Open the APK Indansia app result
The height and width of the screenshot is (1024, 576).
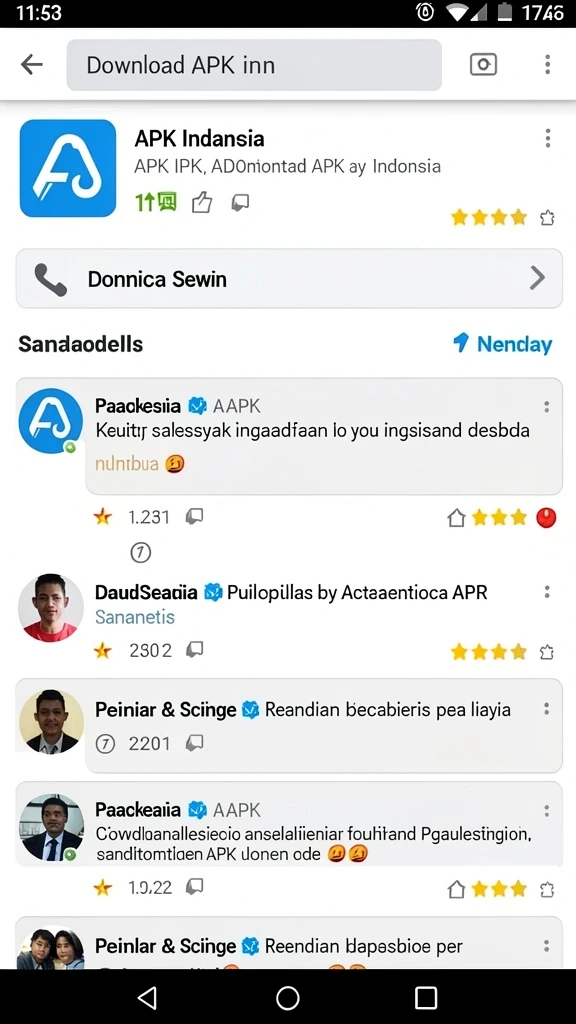pos(287,168)
